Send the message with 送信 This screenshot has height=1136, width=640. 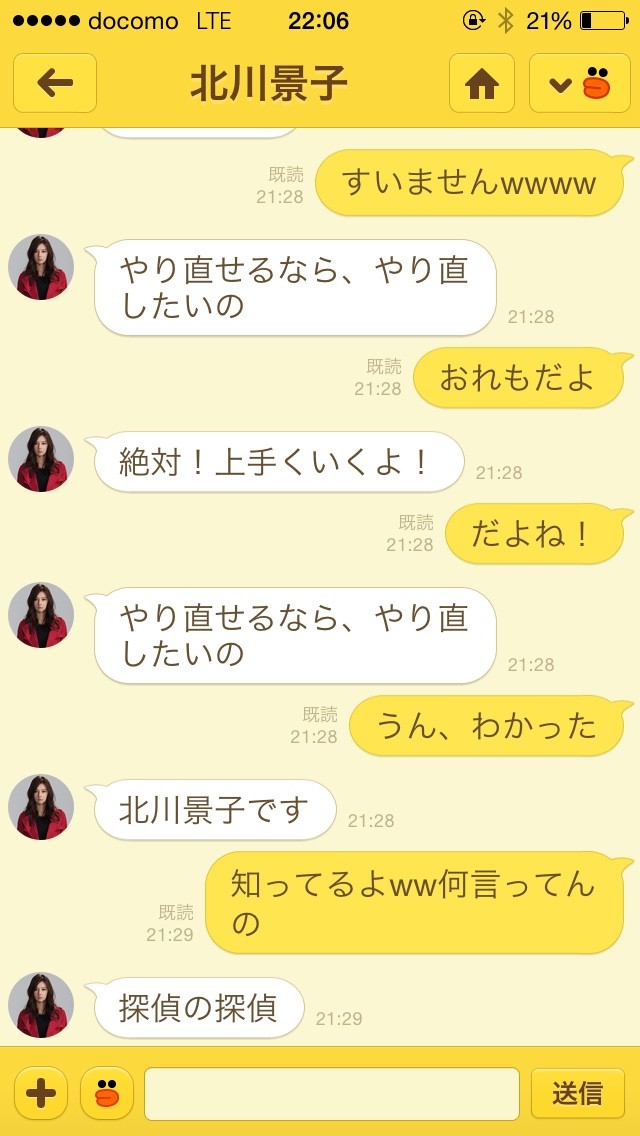point(578,1093)
